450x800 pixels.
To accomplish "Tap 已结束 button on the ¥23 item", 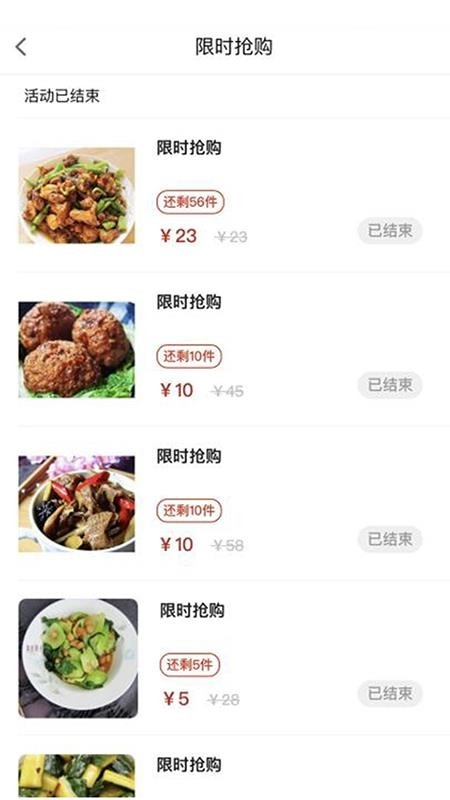I will click(x=390, y=231).
